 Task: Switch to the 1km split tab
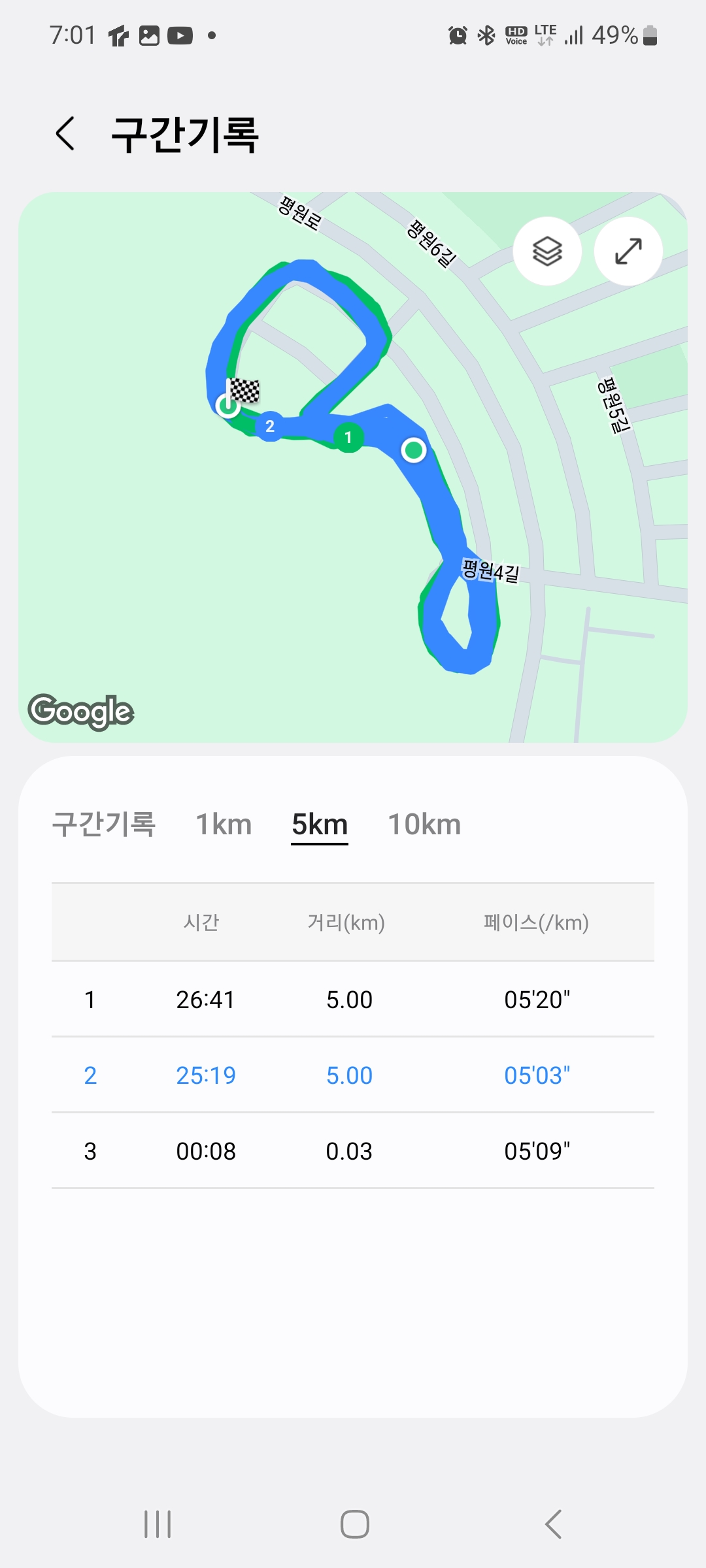tap(224, 825)
